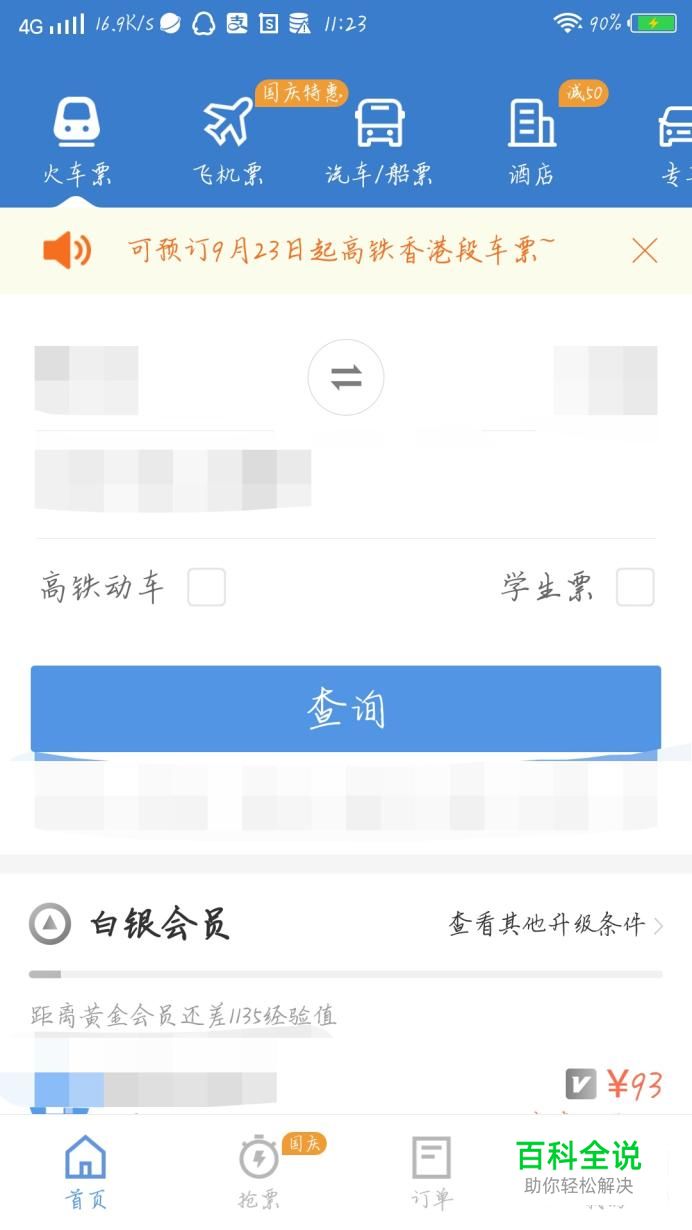
Task: Dismiss the orange announcement banner
Action: coord(645,250)
